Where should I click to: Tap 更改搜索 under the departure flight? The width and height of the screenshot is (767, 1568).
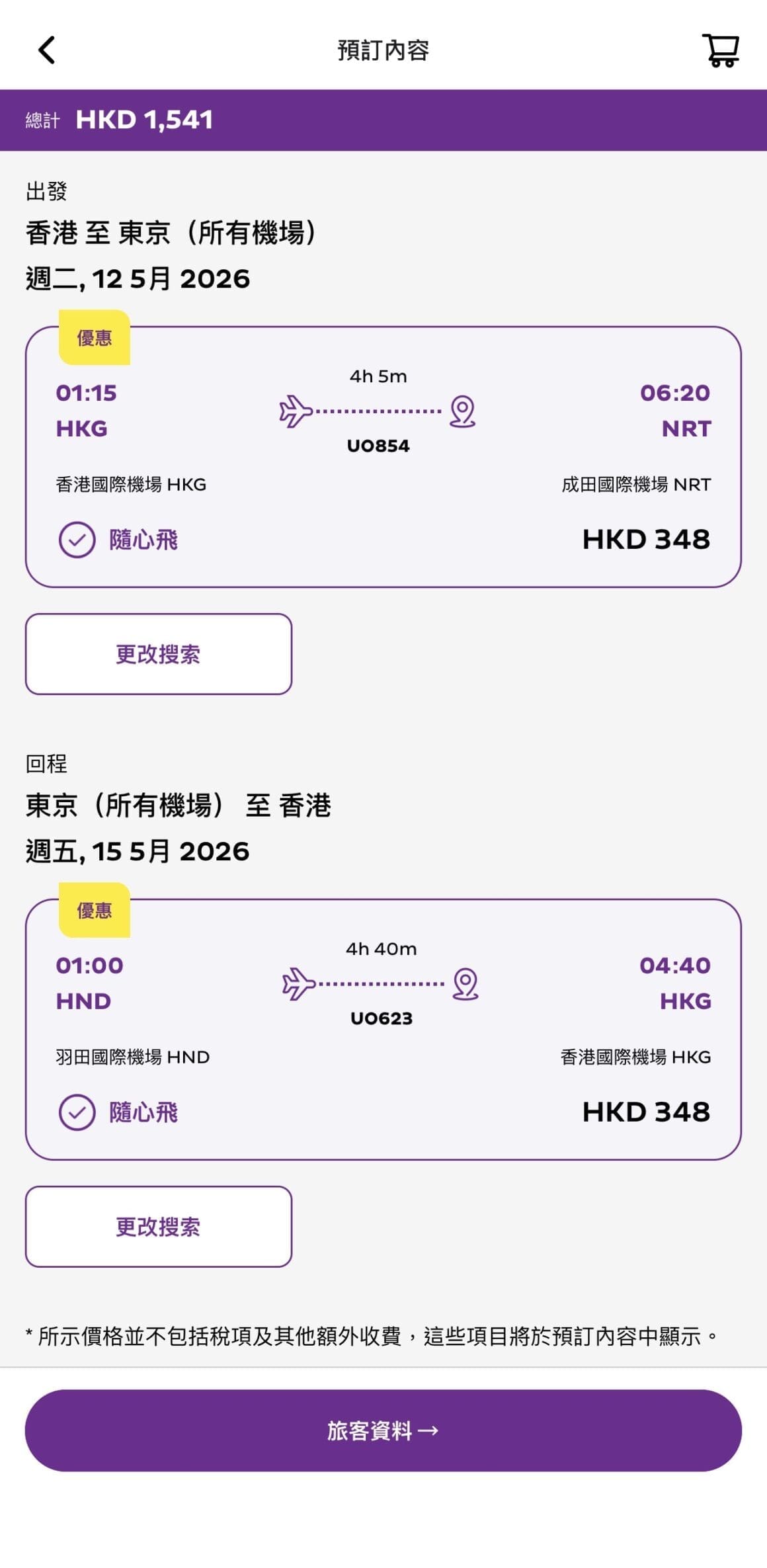tap(159, 654)
